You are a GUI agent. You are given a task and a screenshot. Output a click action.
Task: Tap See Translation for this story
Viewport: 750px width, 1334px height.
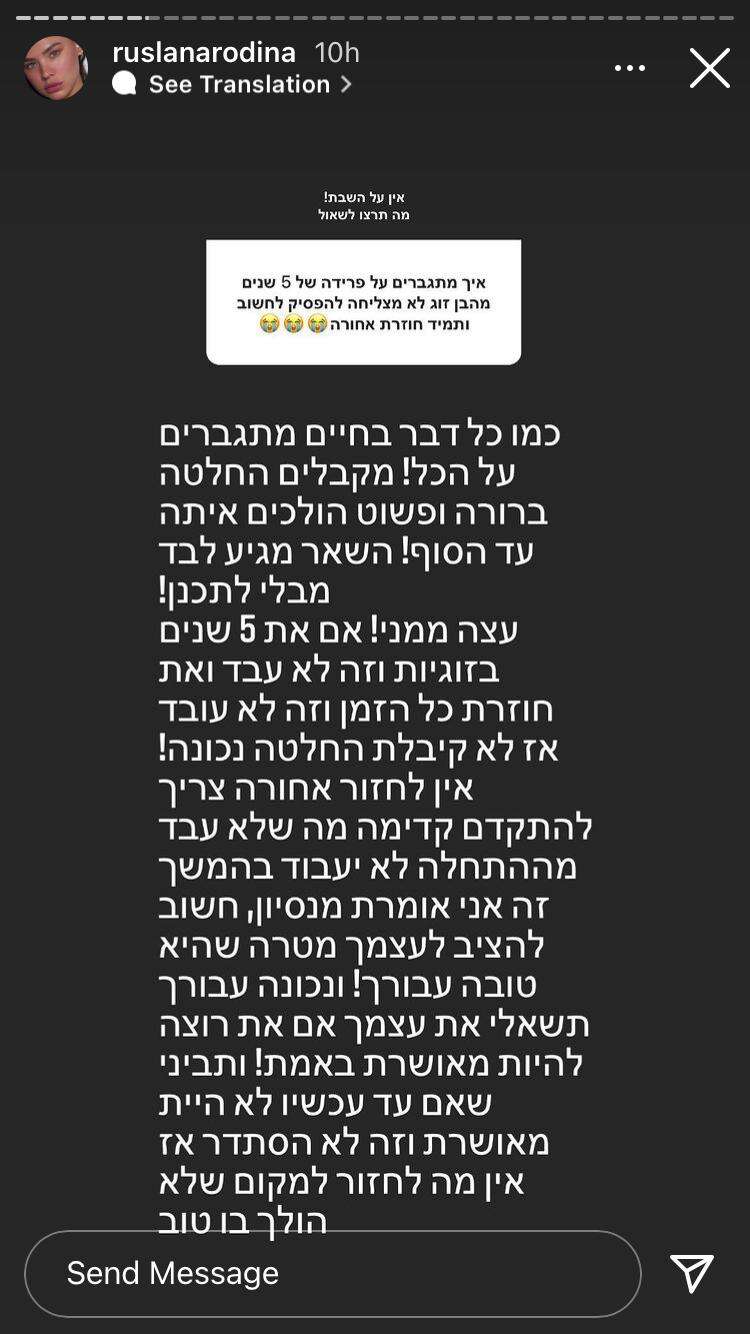point(239,84)
